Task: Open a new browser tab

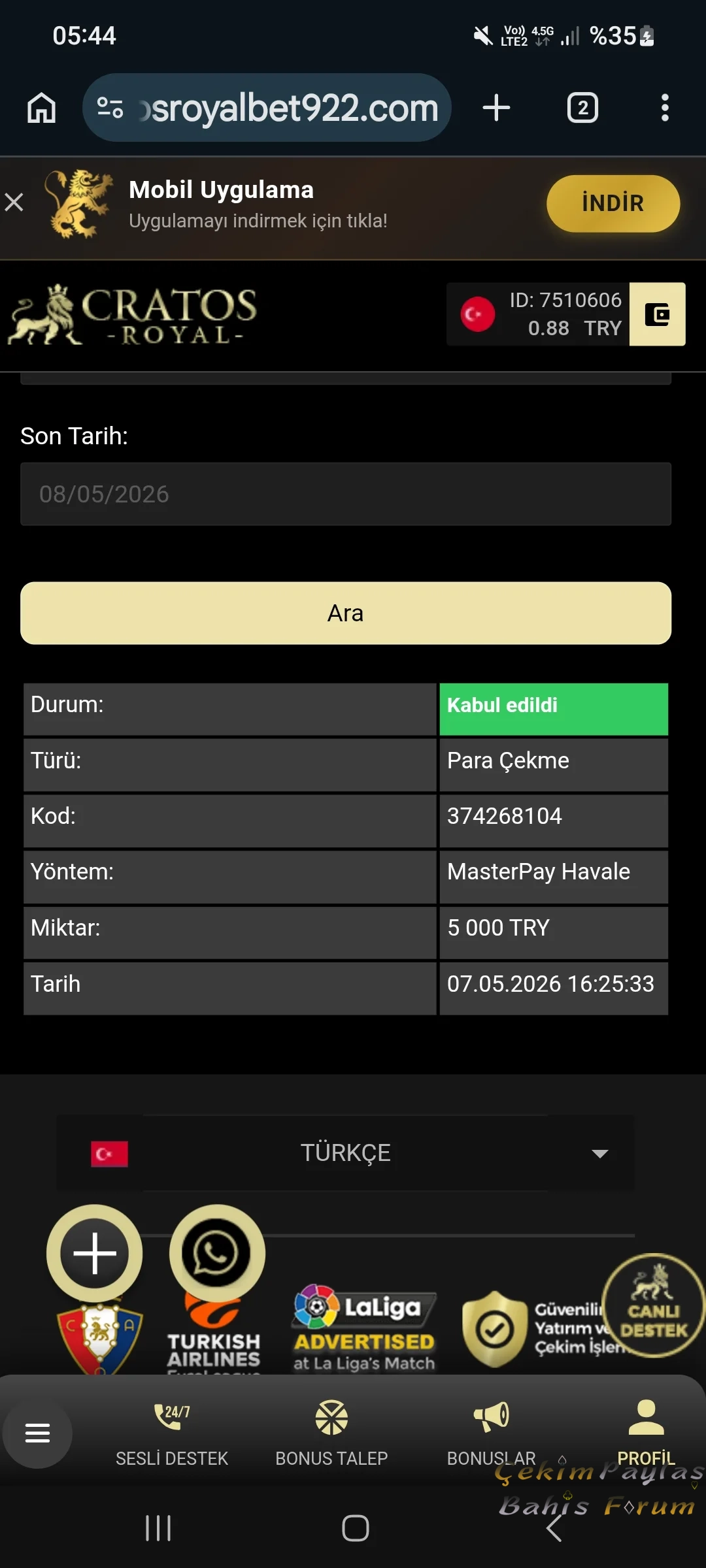Action: [496, 108]
